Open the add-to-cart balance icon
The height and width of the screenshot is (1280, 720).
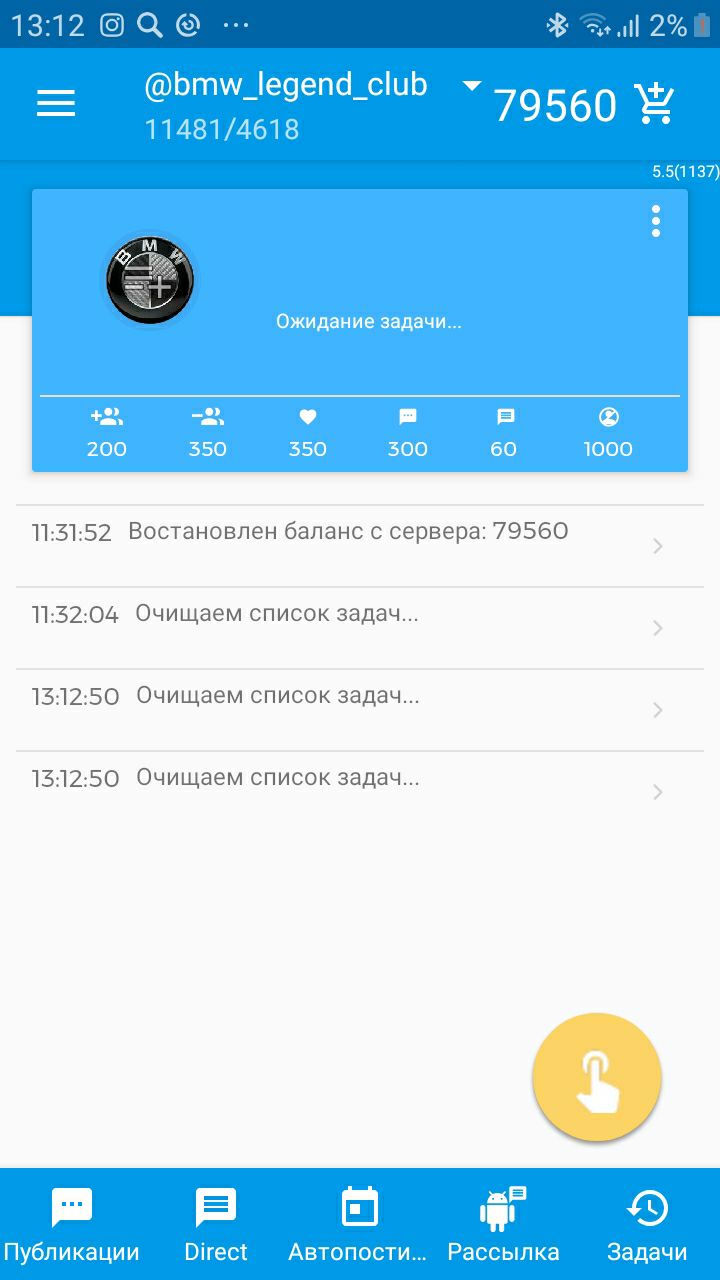pyautogui.click(x=655, y=104)
